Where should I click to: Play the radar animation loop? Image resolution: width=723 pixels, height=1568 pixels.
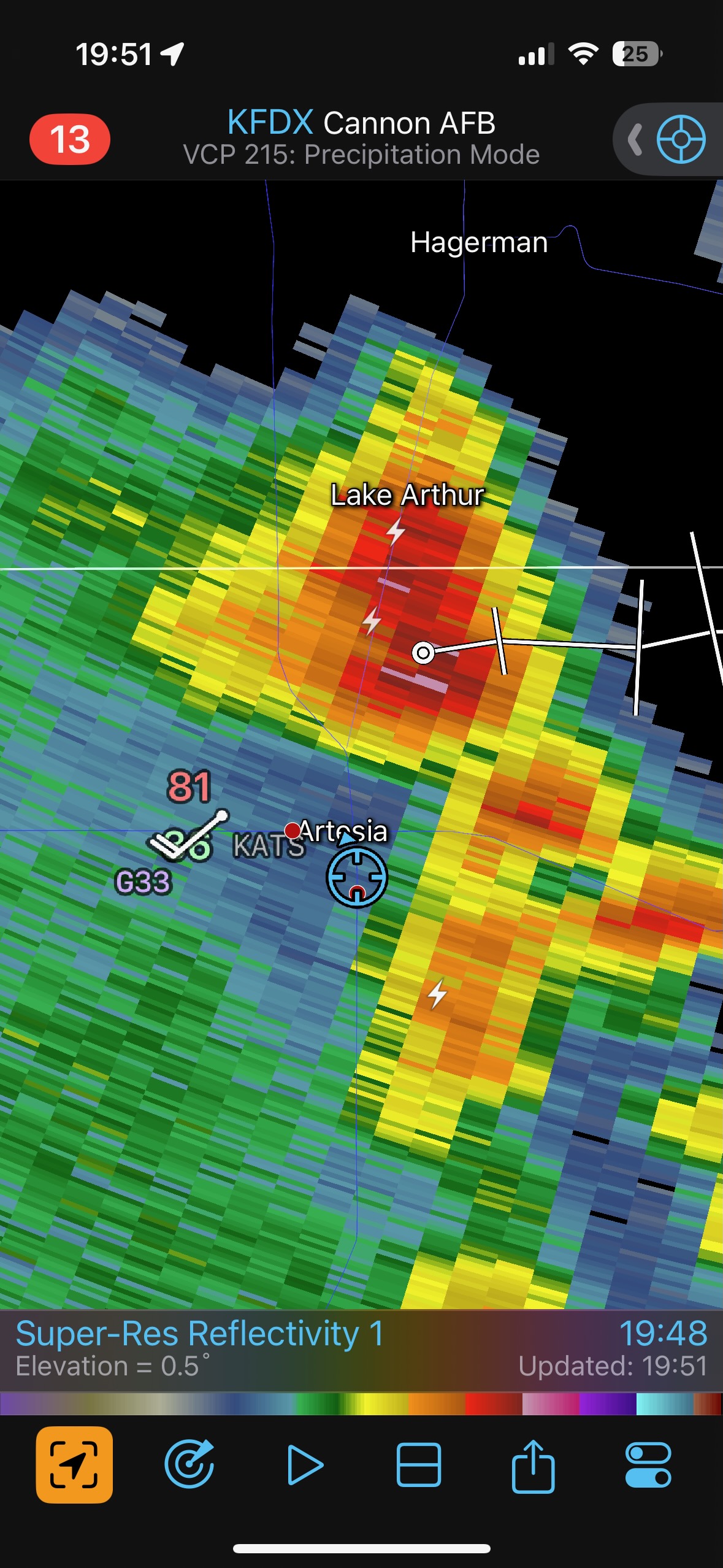[304, 1465]
